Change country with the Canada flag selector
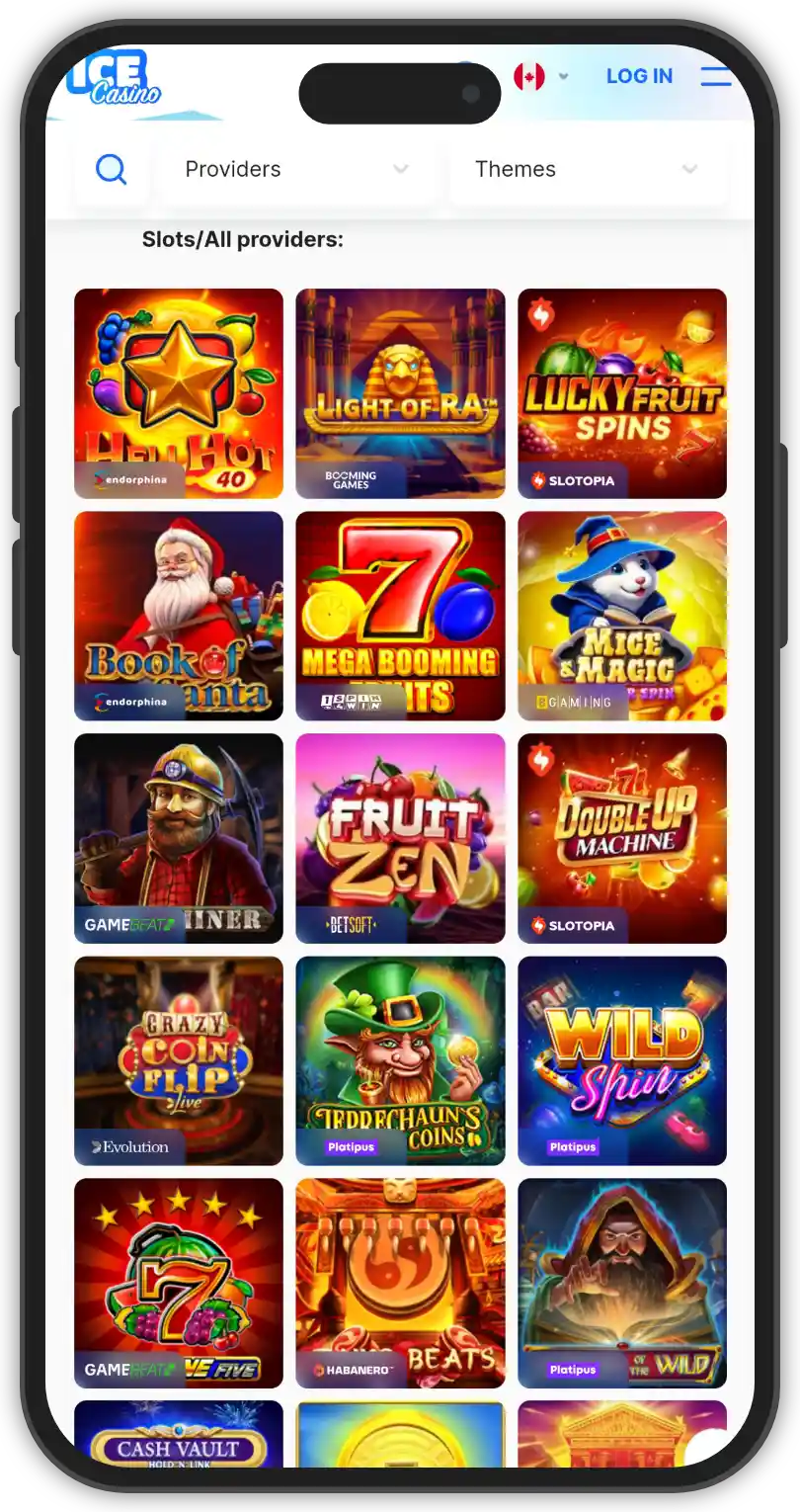Image resolution: width=800 pixels, height=1512 pixels. pyautogui.click(x=541, y=76)
